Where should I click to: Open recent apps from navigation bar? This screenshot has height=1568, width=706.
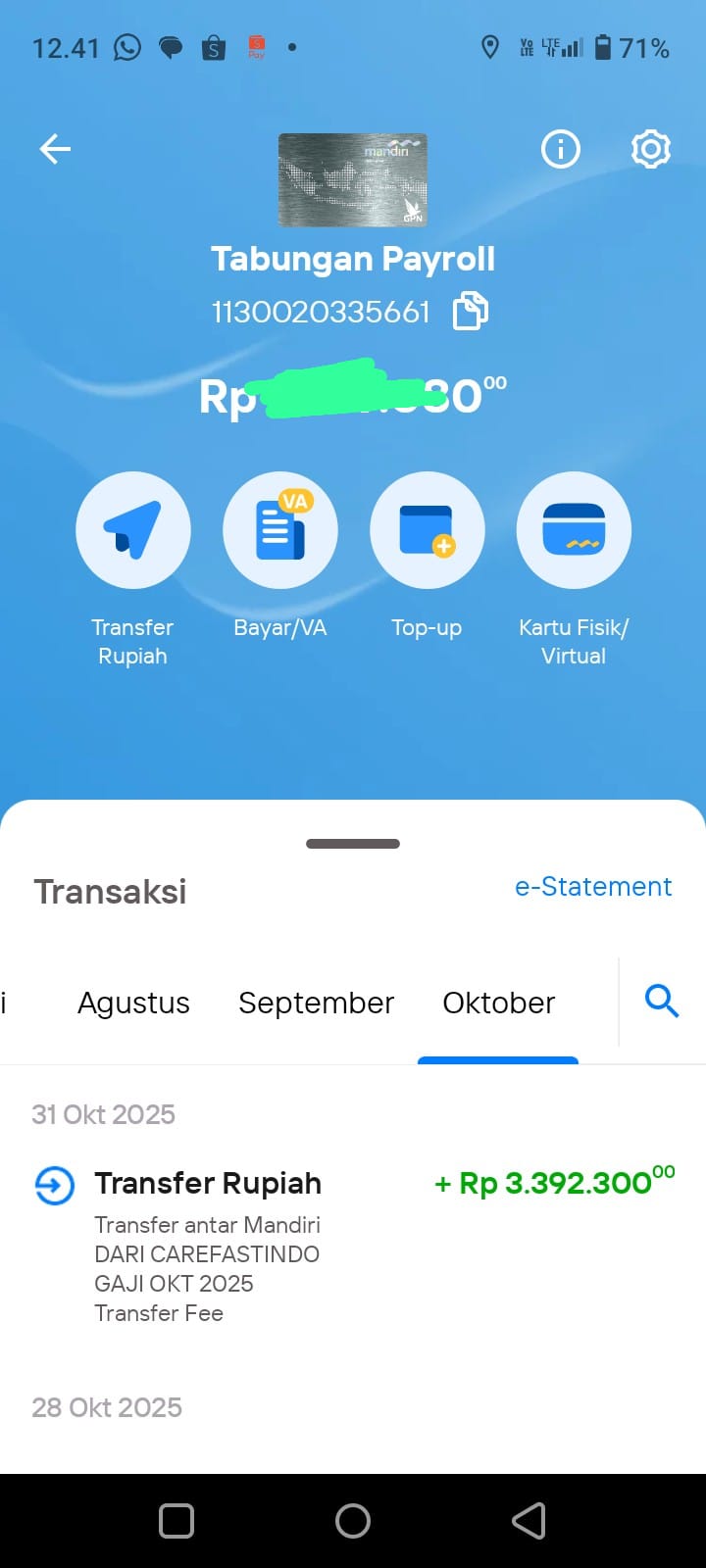pyautogui.click(x=176, y=1521)
